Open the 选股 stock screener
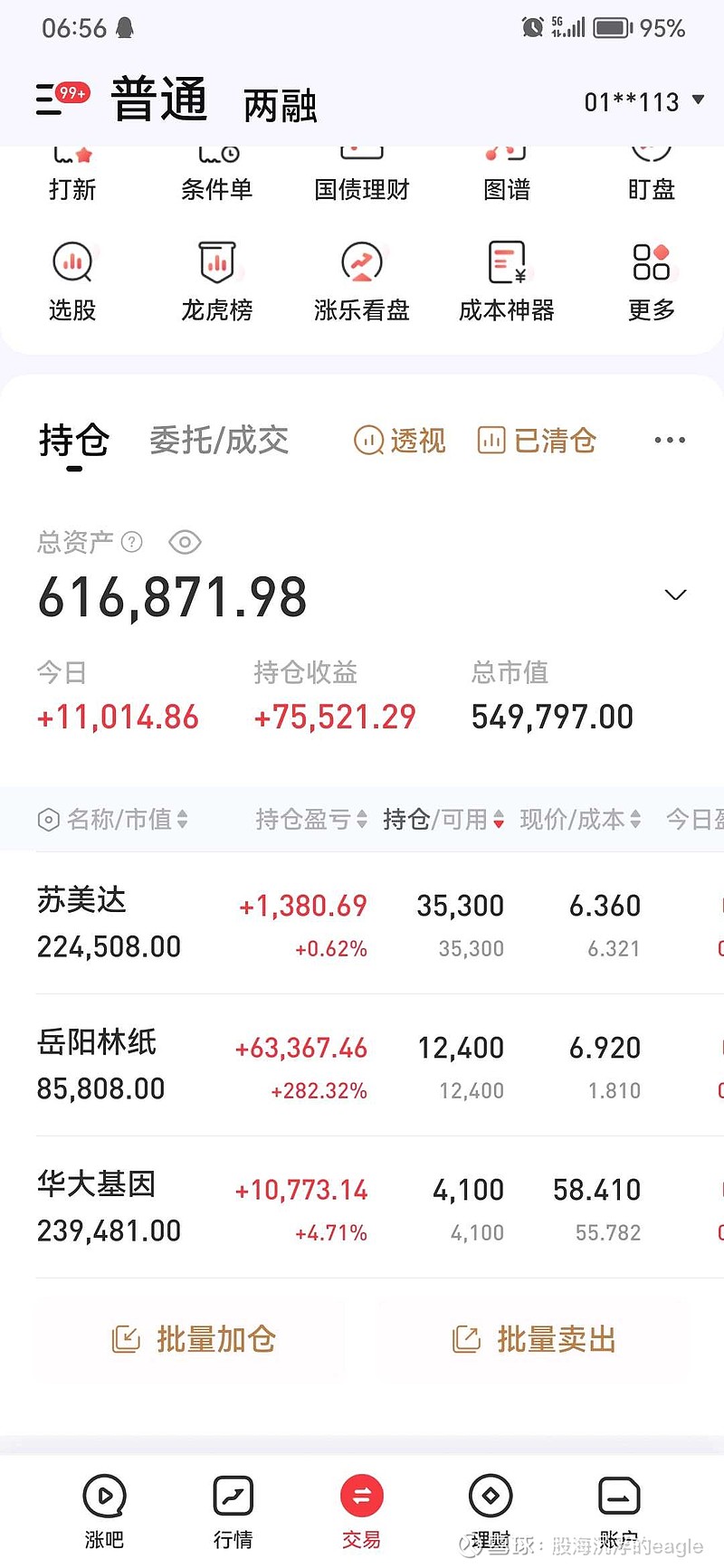Viewport: 724px width, 1568px height. click(x=72, y=280)
